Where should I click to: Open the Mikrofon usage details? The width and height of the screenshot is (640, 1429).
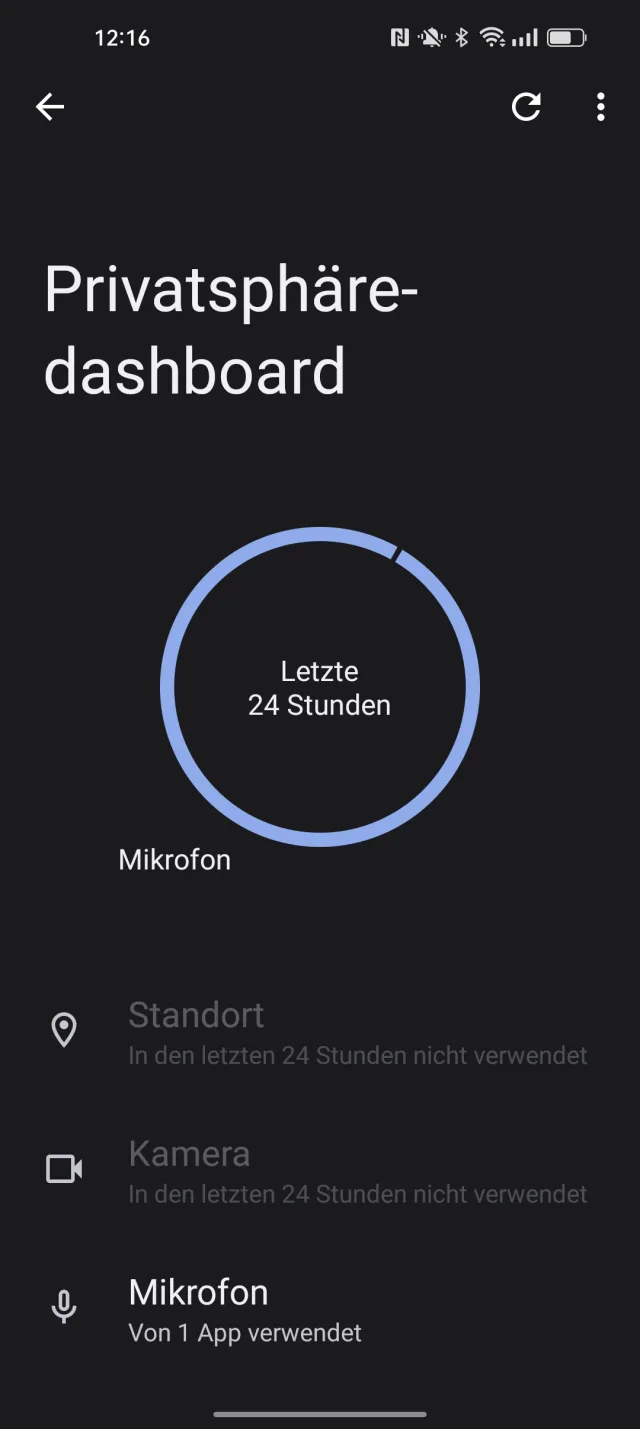coord(320,1309)
